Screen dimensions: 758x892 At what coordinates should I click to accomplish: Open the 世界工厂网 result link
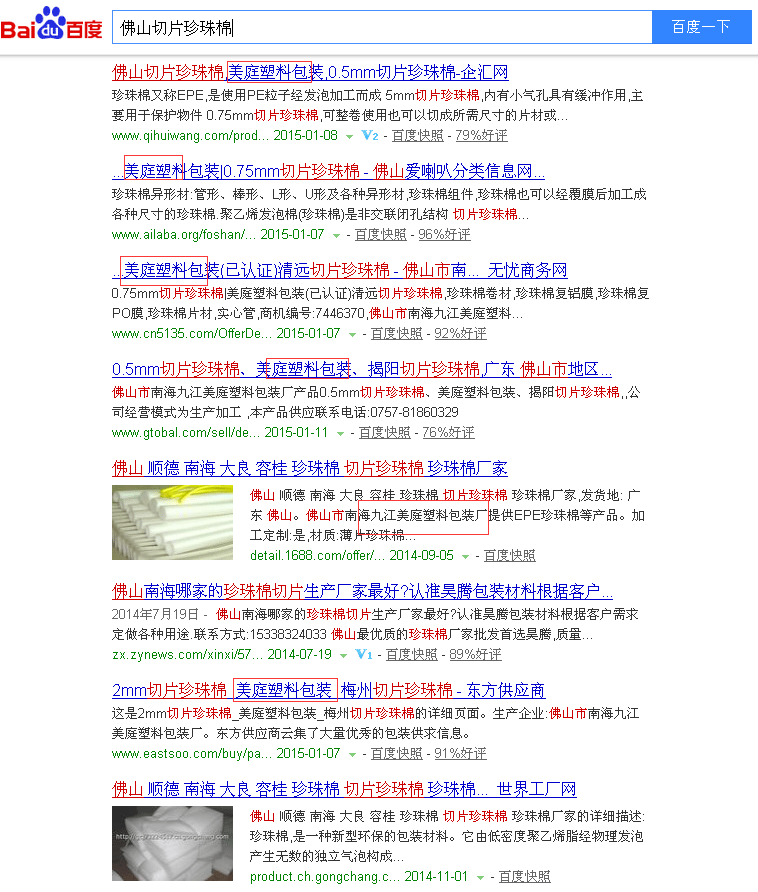click(344, 789)
